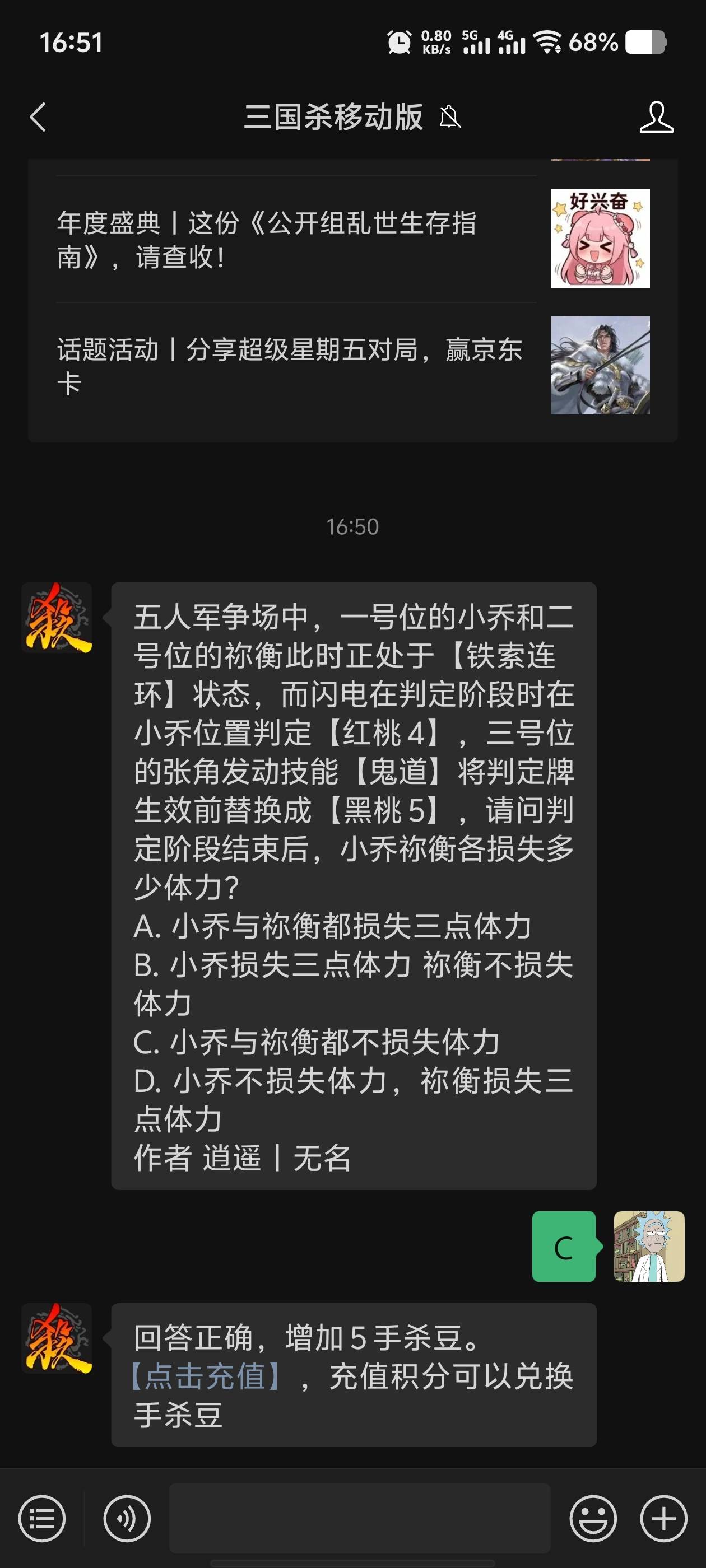The width and height of the screenshot is (706, 1568).
Task: Open the account profile icon
Action: 656,117
